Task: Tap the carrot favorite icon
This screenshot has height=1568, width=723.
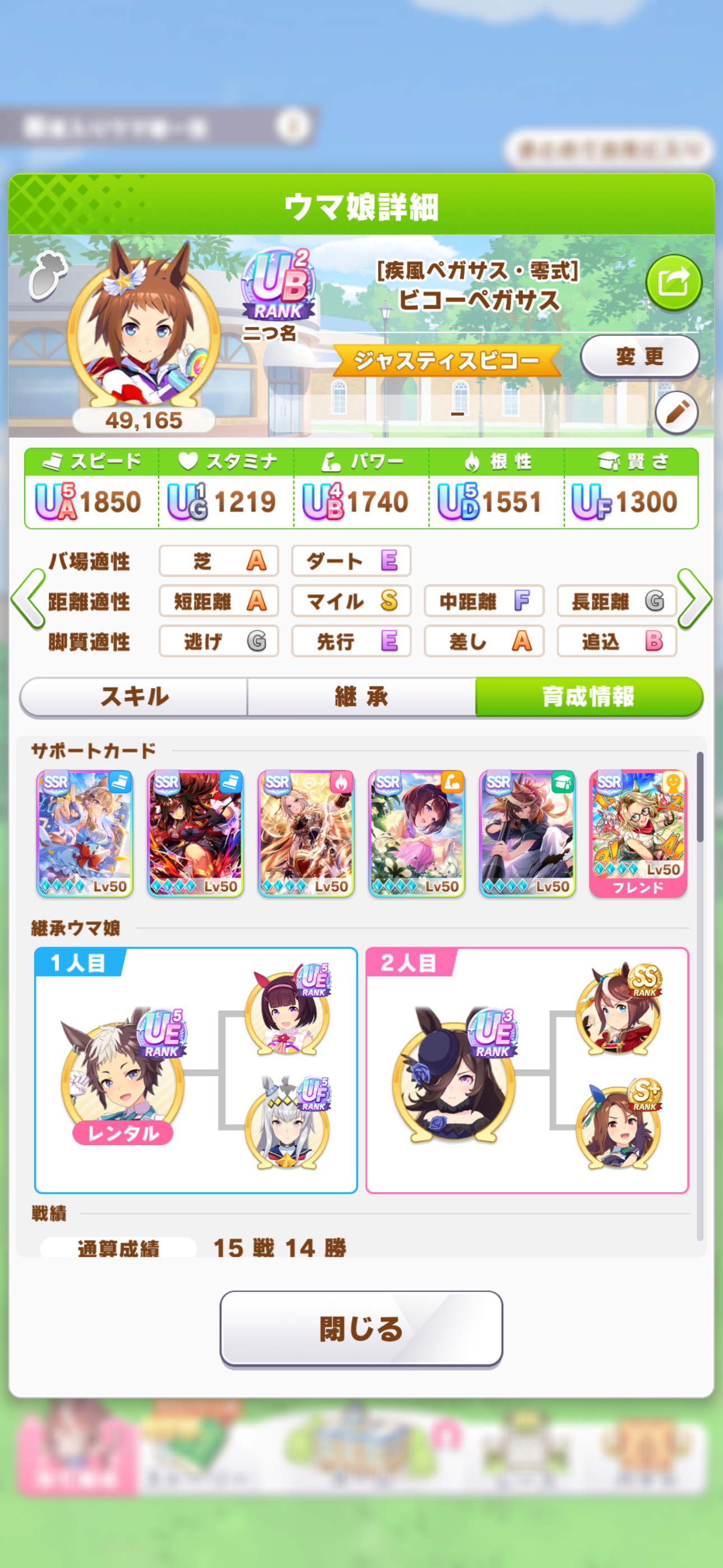Action: (47, 277)
